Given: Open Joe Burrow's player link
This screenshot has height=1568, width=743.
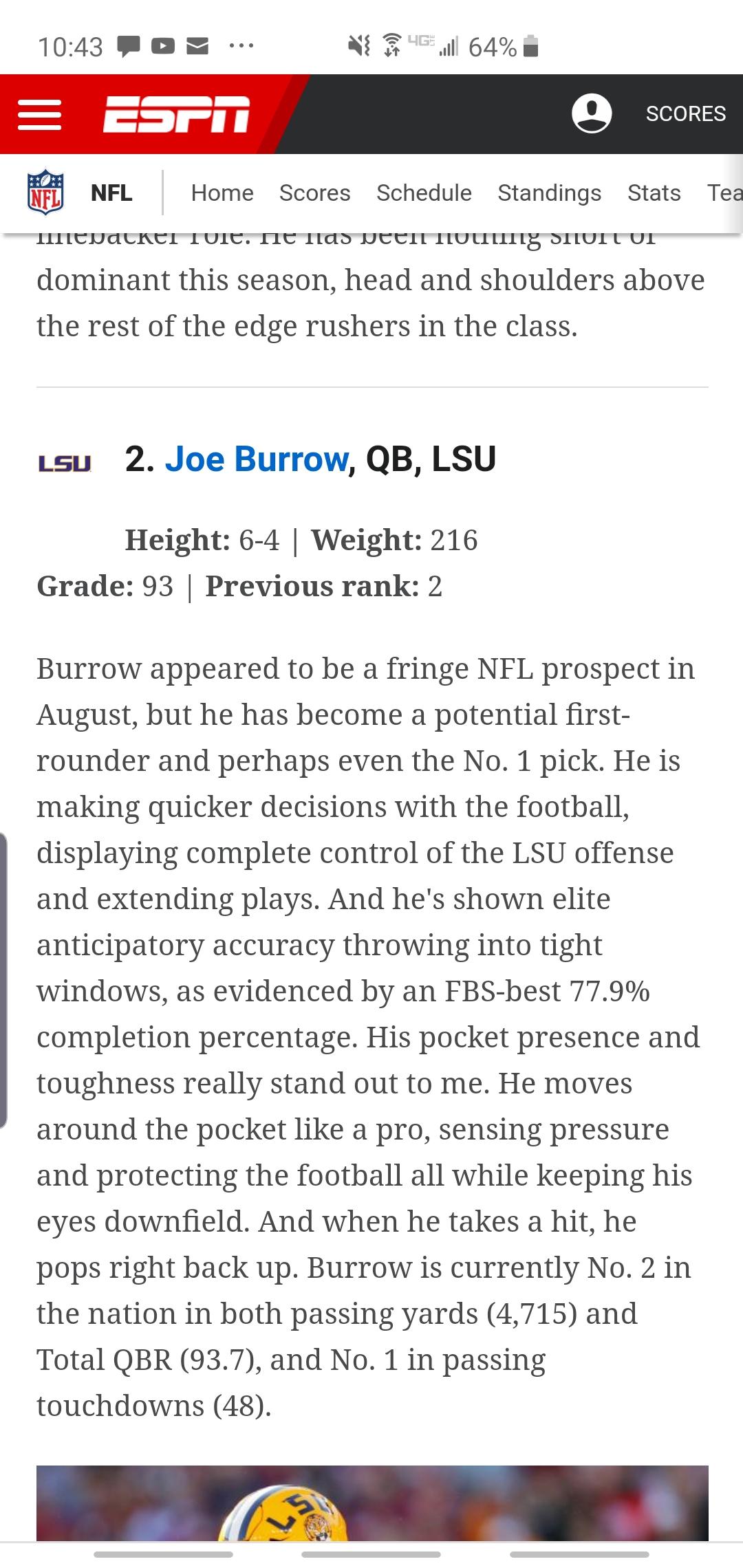Looking at the screenshot, I should 257,459.
